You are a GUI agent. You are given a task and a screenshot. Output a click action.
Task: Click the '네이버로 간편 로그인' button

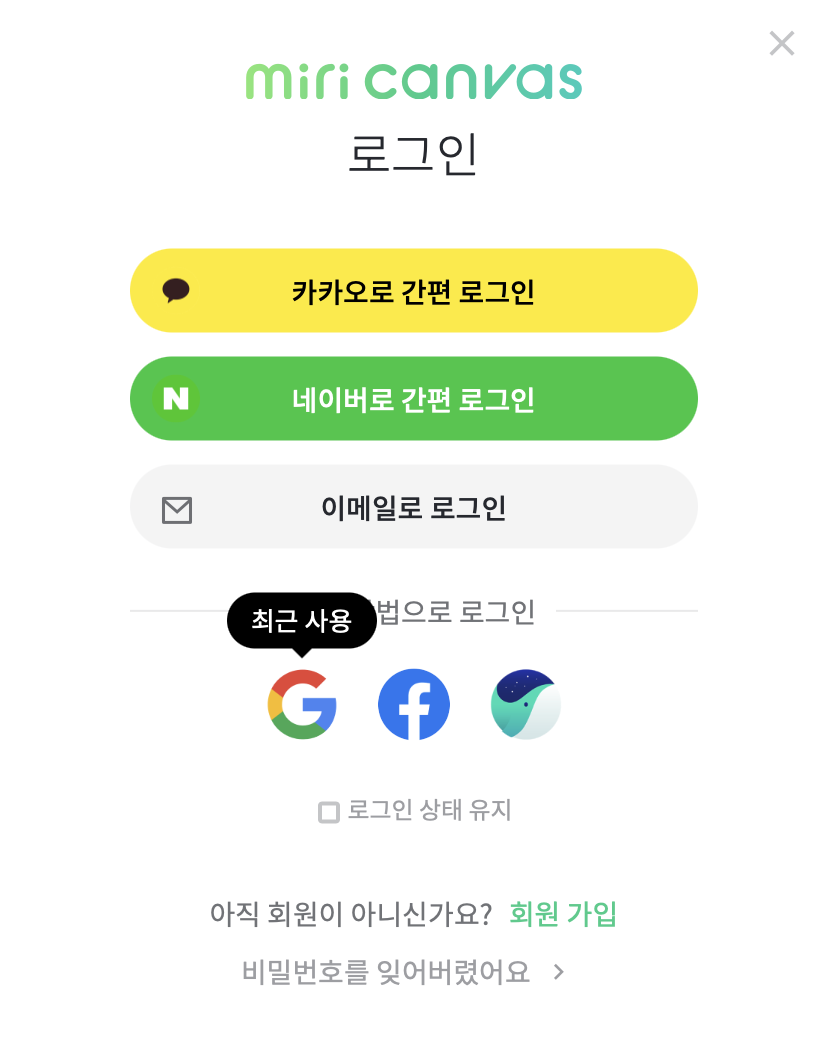coord(413,398)
